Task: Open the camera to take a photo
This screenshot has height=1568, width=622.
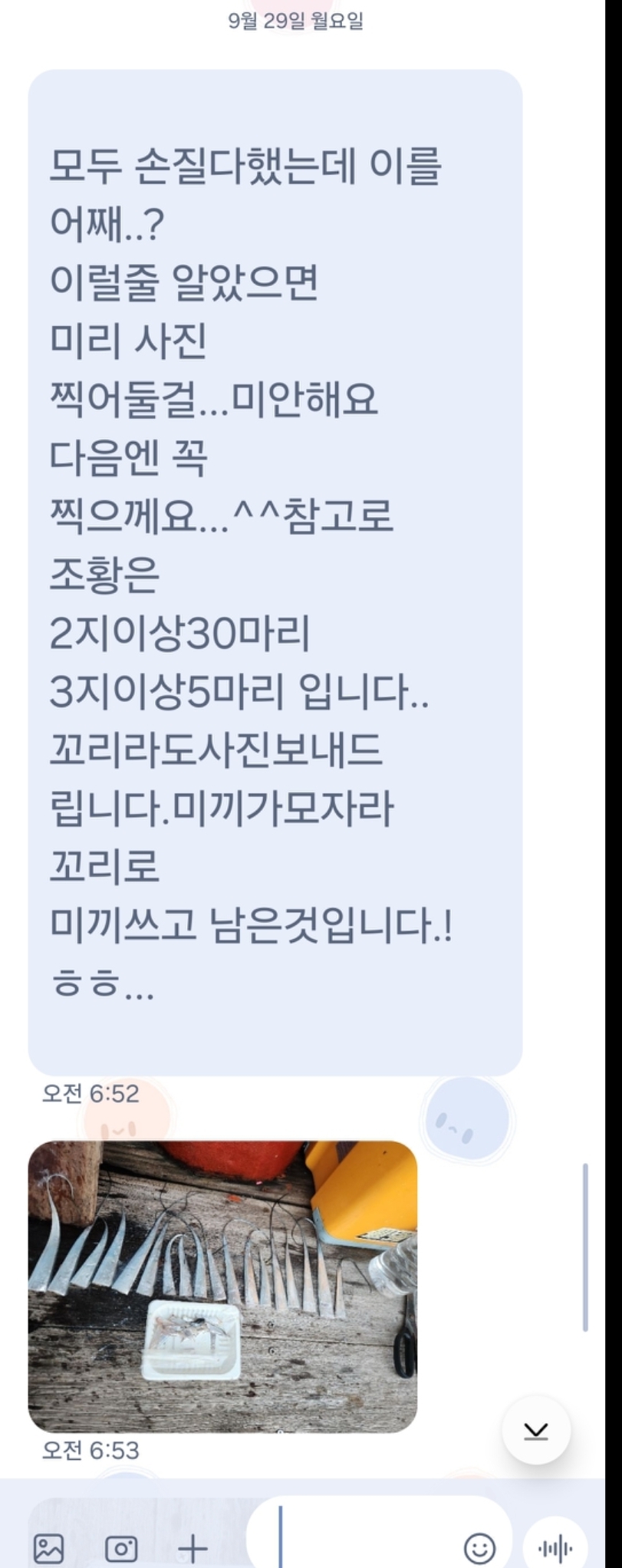Action: click(x=121, y=1547)
